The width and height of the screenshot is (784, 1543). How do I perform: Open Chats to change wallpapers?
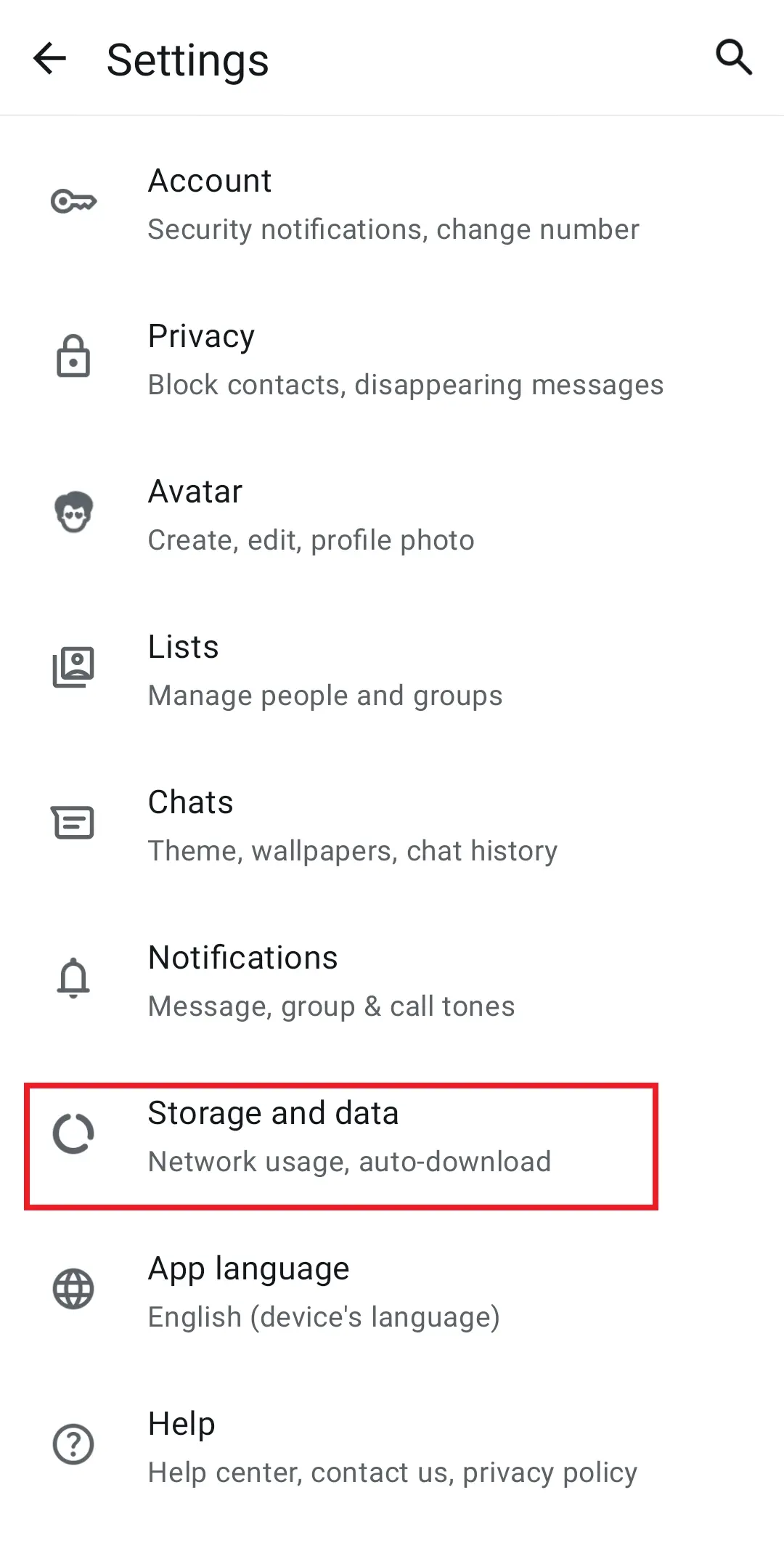[392, 825]
